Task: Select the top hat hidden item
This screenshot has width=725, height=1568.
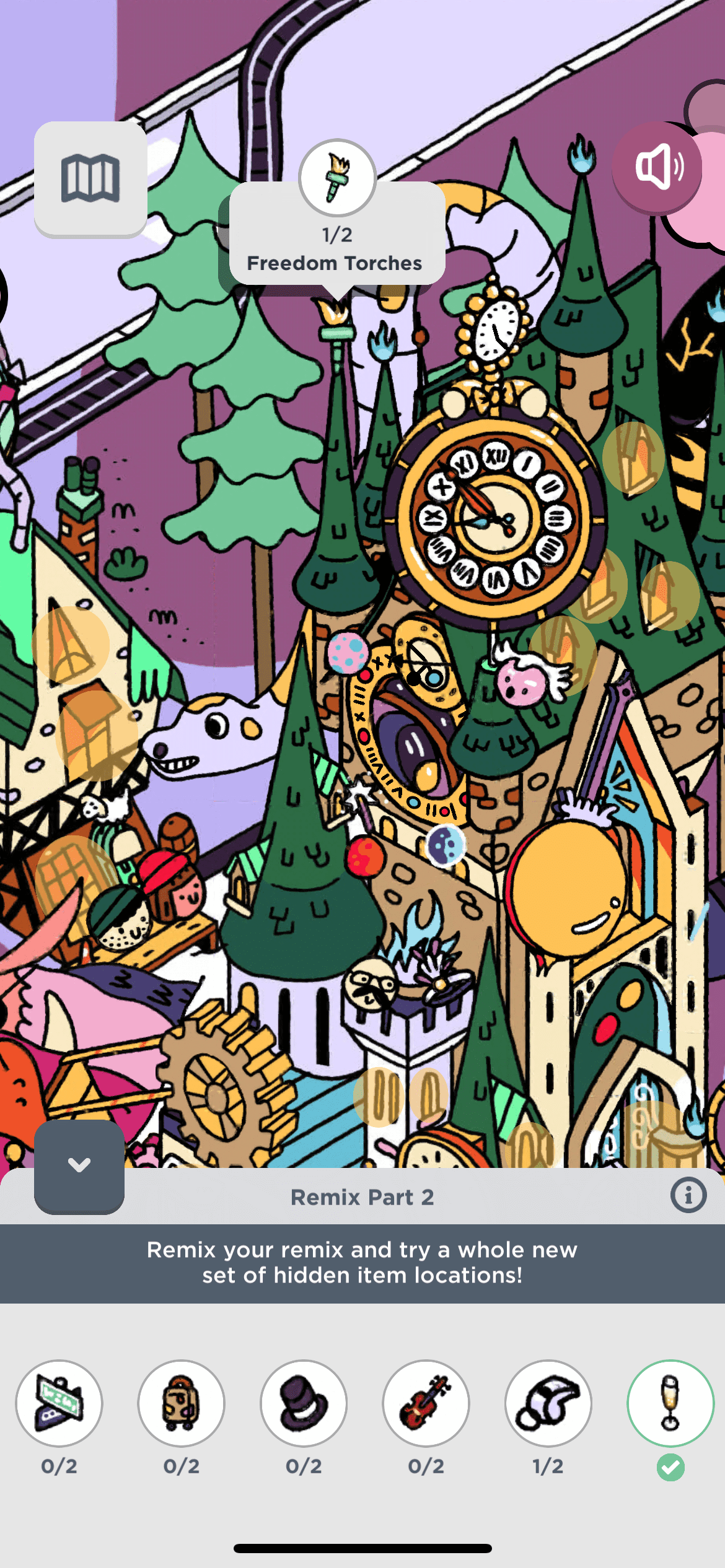Action: pos(304,1403)
